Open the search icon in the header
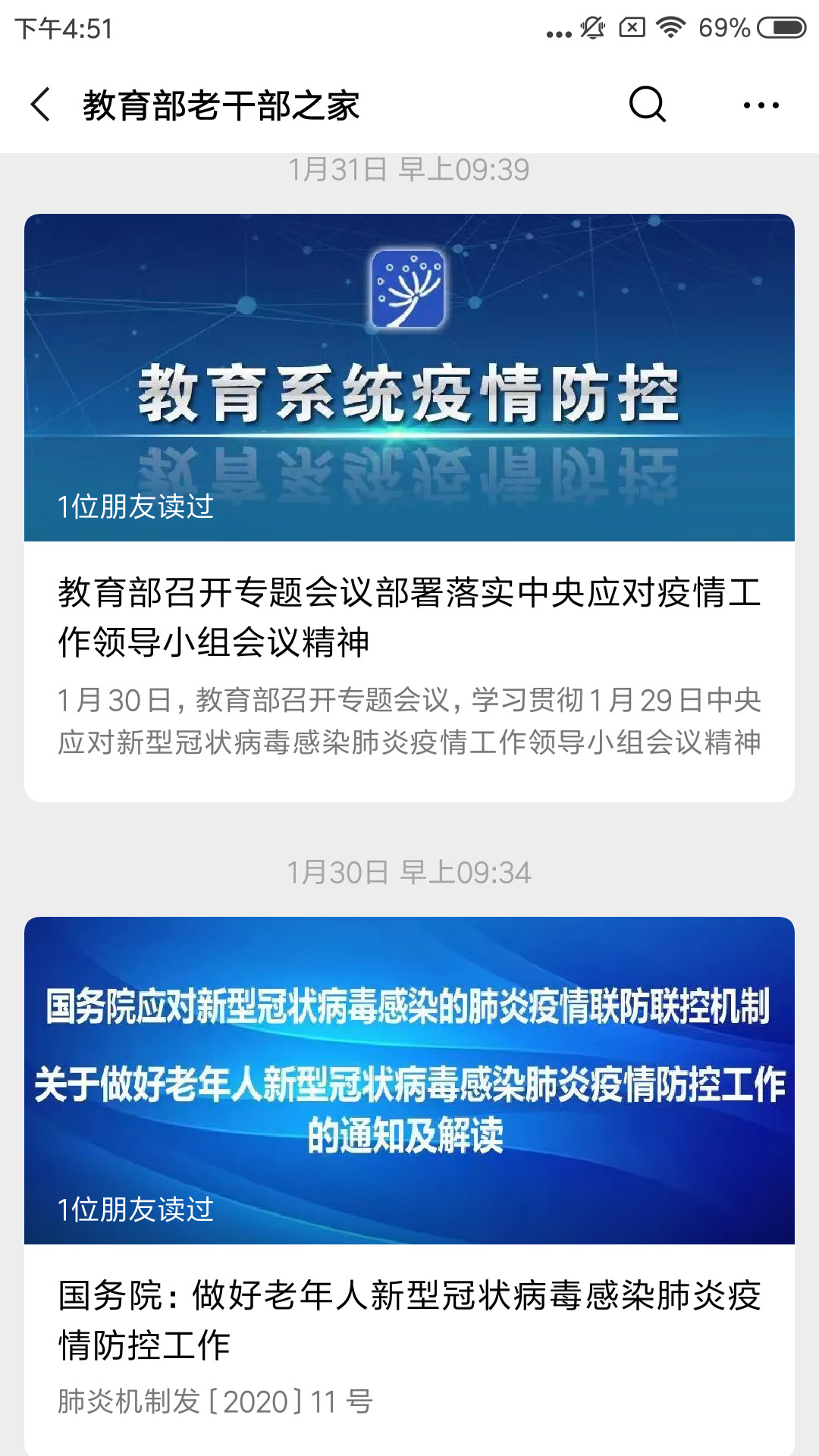This screenshot has width=819, height=1456. [x=648, y=105]
